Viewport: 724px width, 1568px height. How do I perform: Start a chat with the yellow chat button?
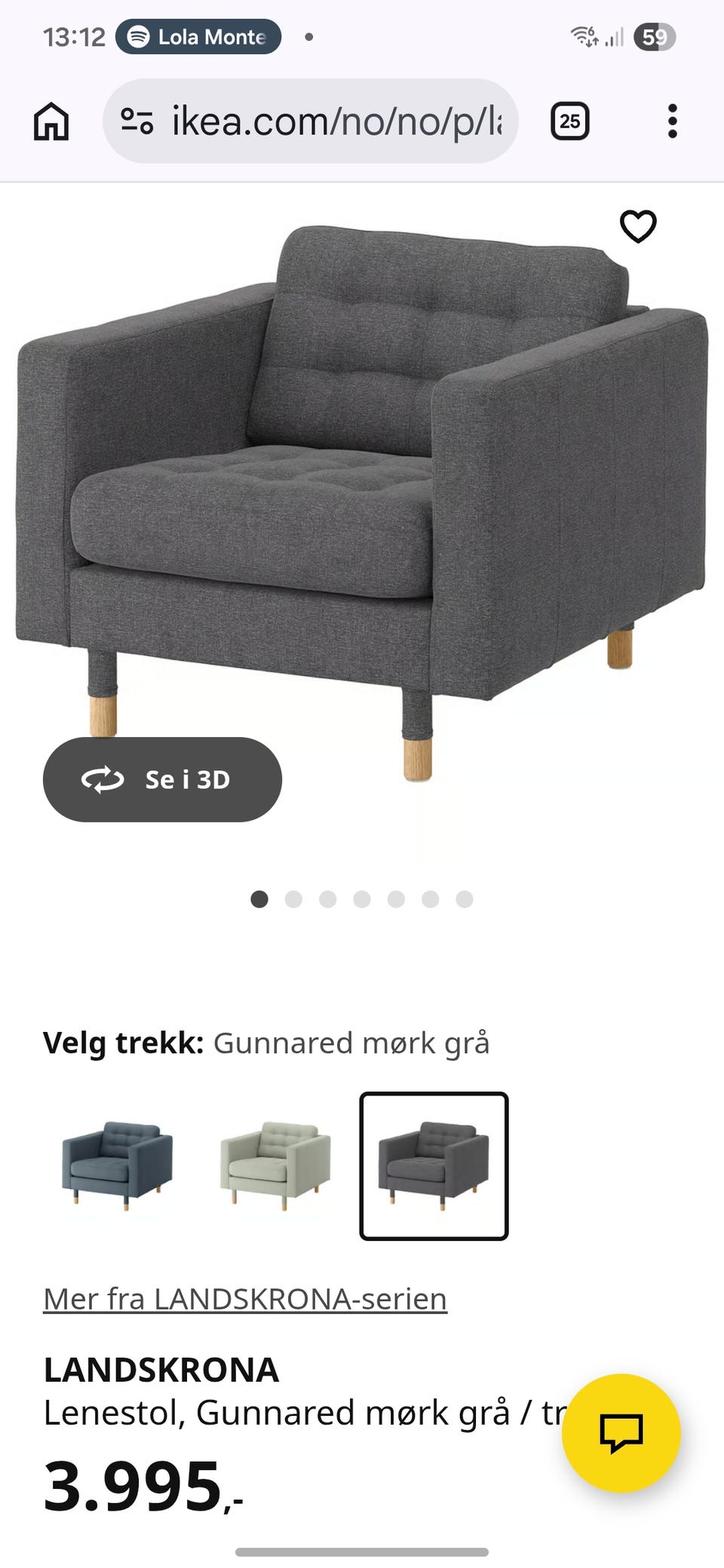point(621,1432)
